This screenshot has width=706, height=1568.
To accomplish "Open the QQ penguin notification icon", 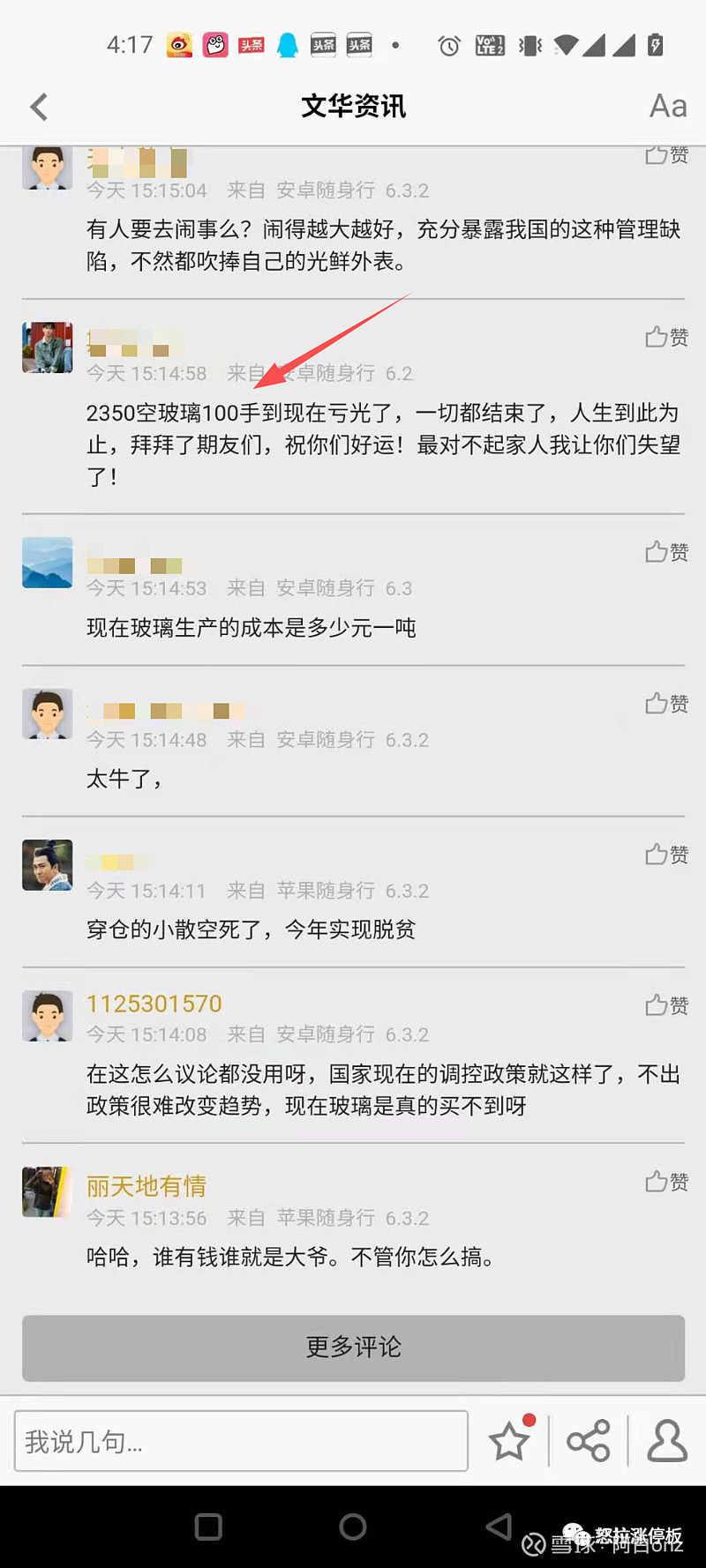I will [x=286, y=44].
